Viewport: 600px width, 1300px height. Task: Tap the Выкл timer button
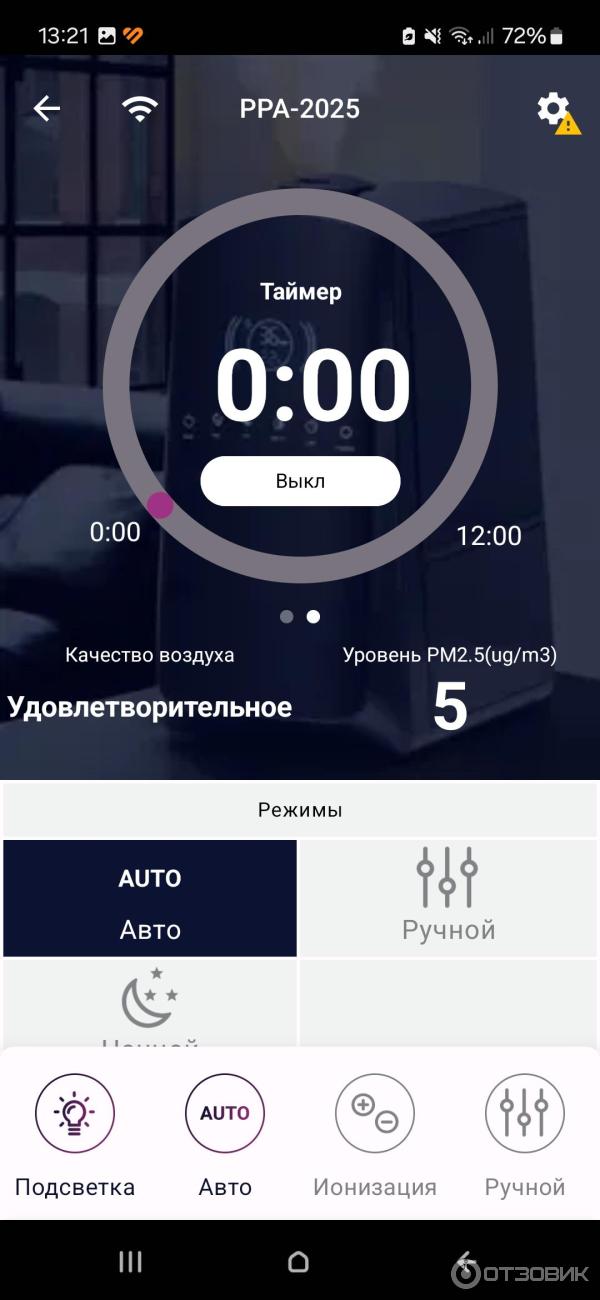(300, 481)
